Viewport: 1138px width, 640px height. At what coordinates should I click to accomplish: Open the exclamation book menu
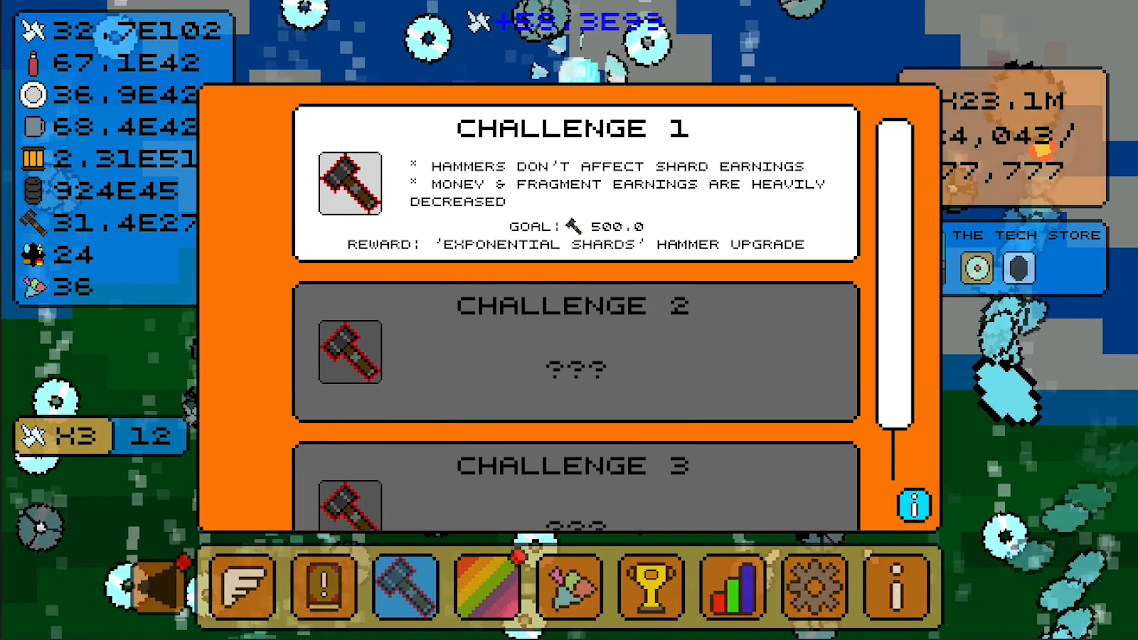324,586
